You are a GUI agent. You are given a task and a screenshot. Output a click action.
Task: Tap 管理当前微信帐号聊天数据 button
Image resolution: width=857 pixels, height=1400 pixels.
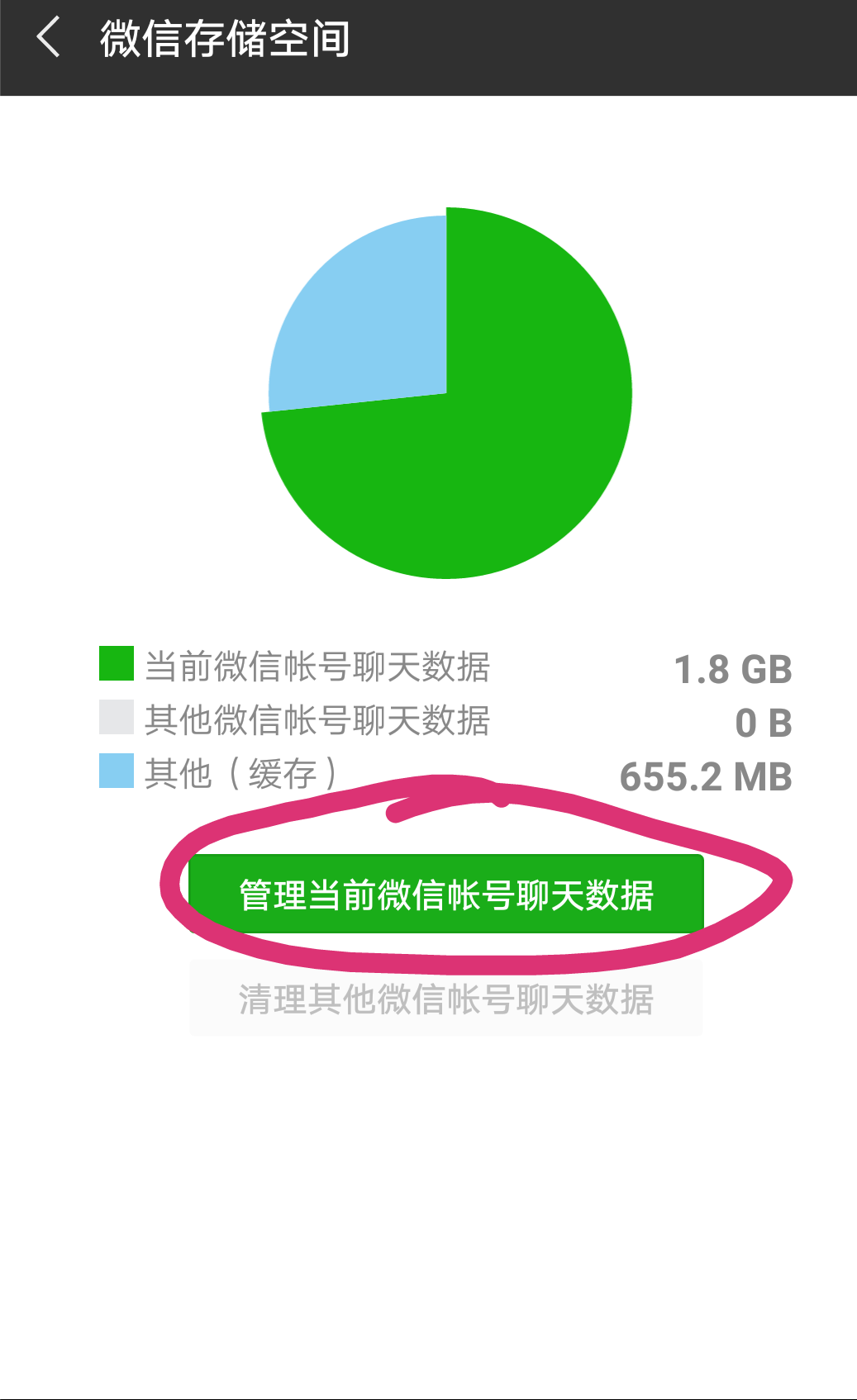point(445,895)
